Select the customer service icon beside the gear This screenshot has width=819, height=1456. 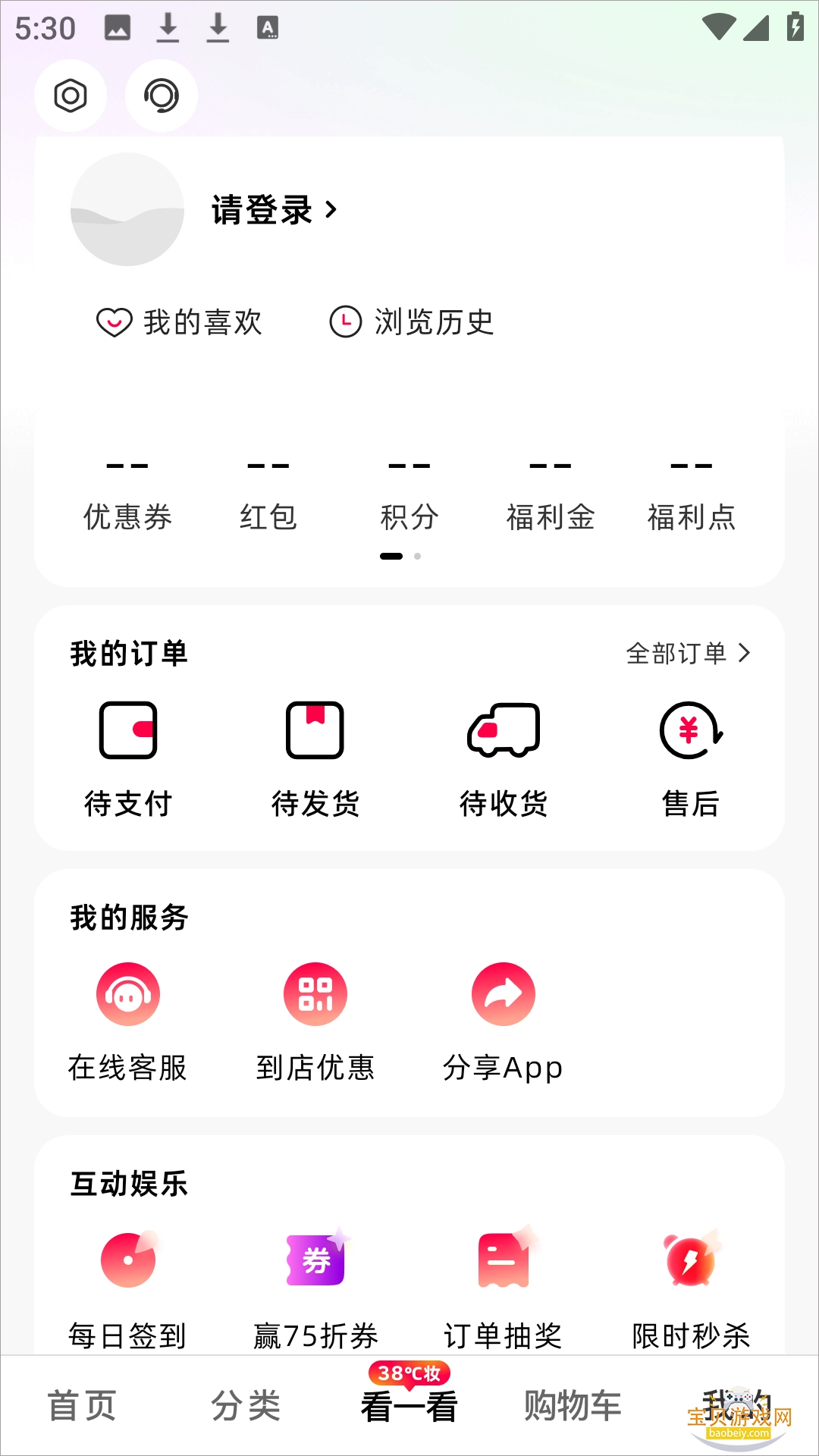159,93
